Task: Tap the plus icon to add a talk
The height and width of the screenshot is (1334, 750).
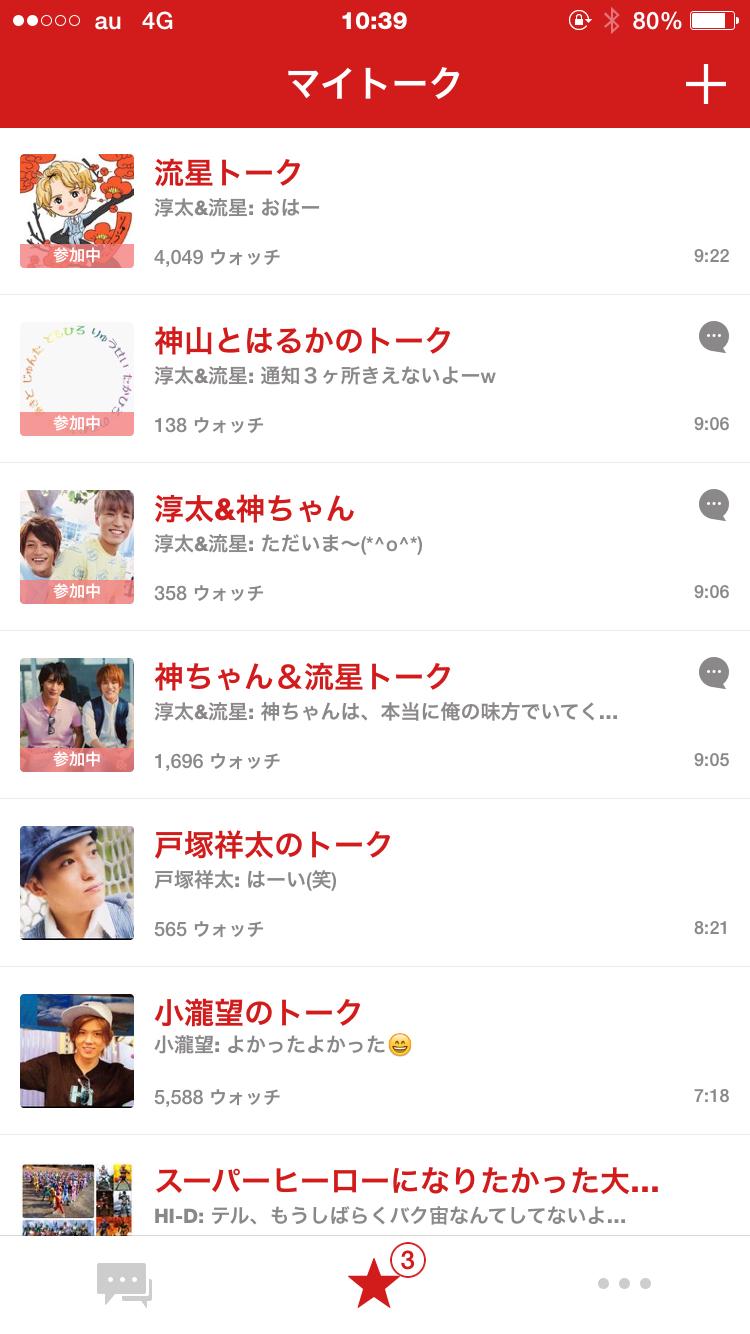Action: [705, 85]
